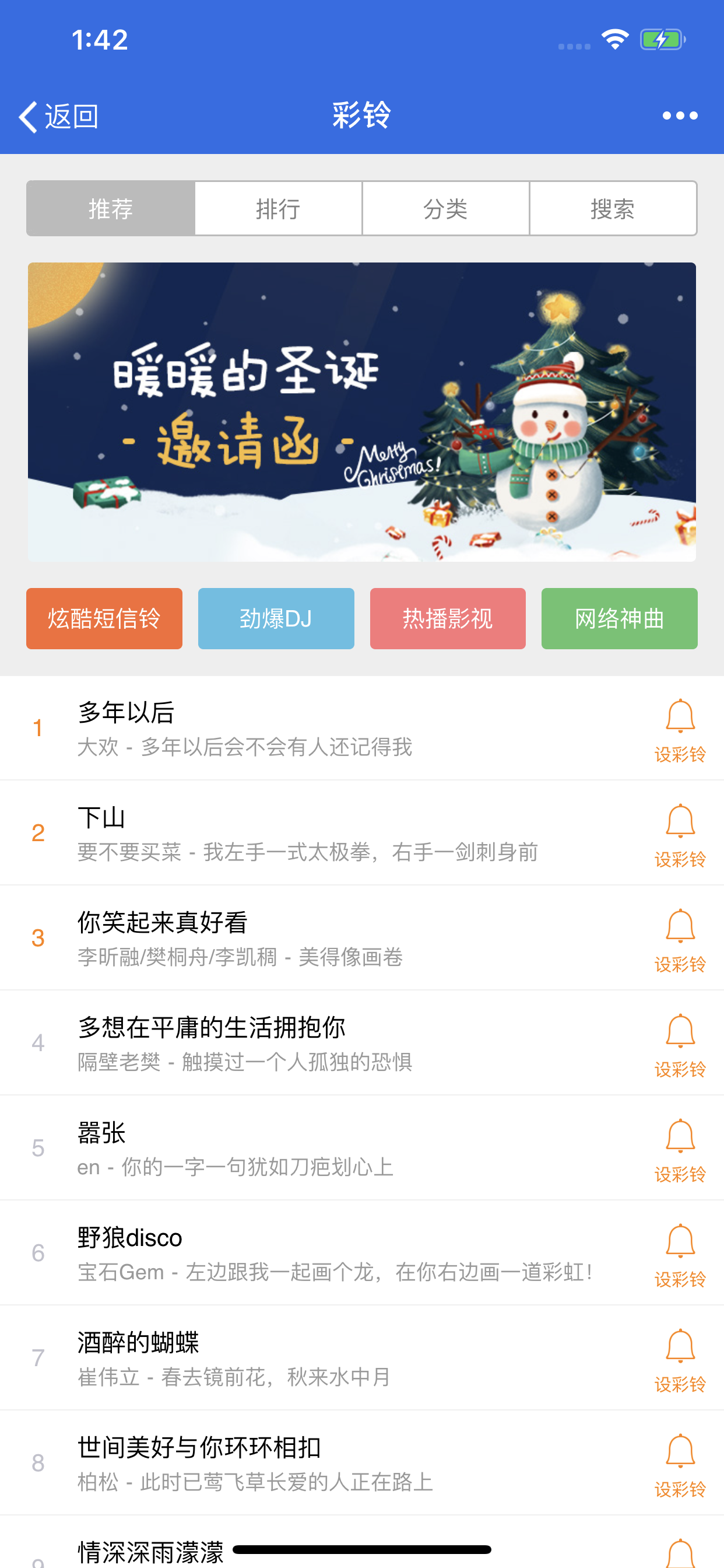Screen dimensions: 724x1568
Task: Select 热播影视 category
Action: pyautogui.click(x=447, y=618)
